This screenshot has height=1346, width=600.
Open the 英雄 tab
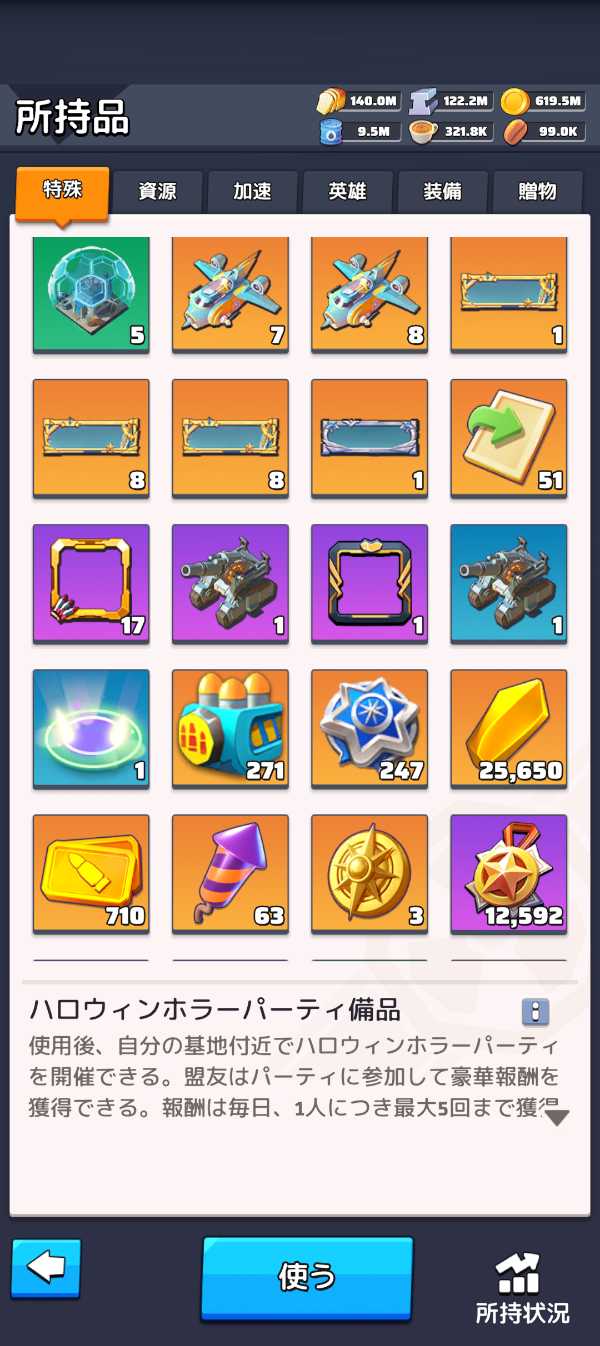click(347, 192)
